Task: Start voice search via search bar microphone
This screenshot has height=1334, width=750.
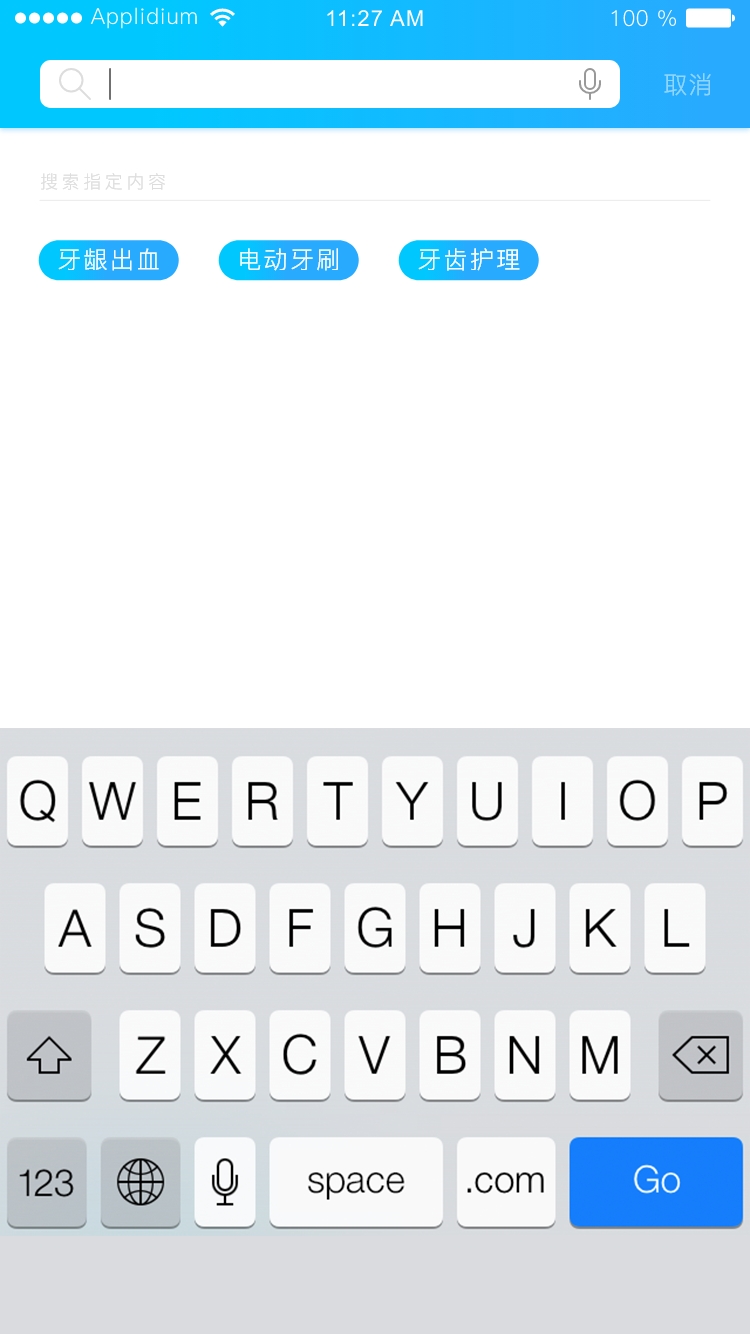Action: tap(590, 84)
